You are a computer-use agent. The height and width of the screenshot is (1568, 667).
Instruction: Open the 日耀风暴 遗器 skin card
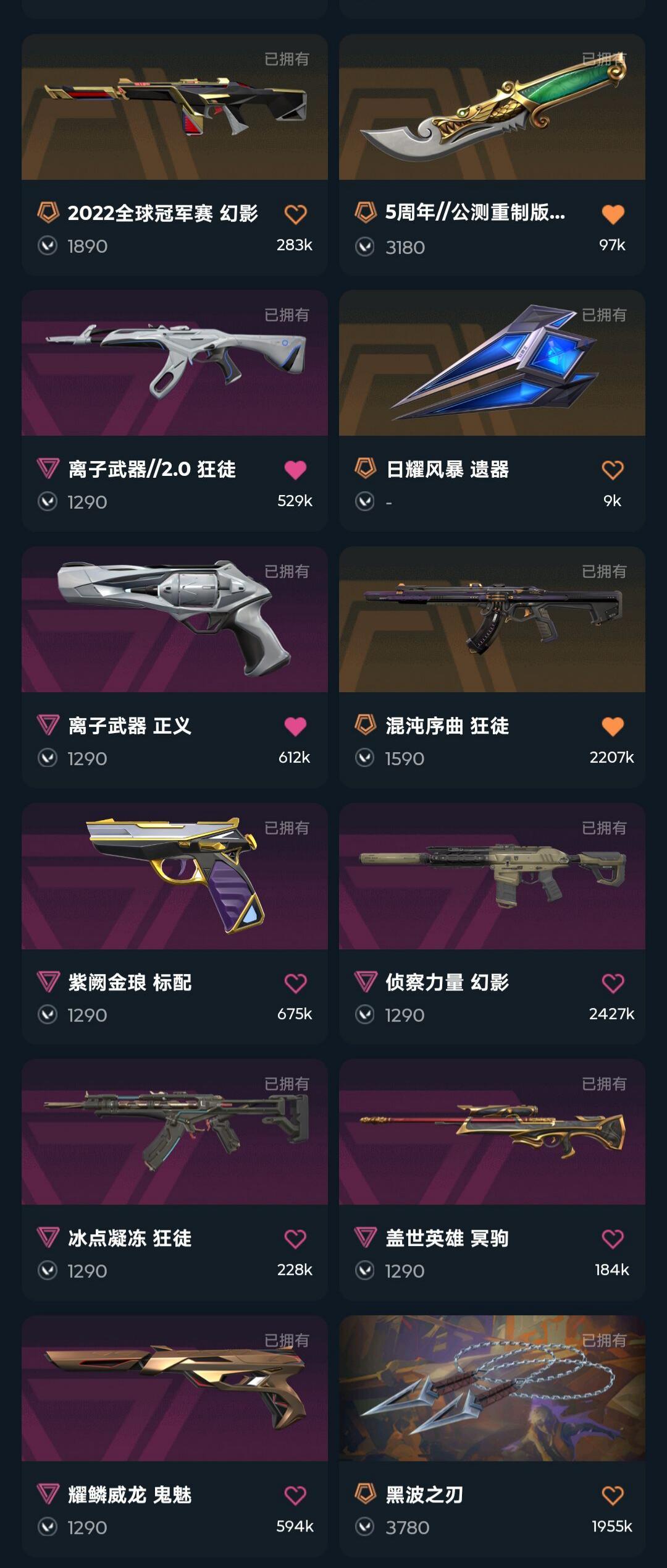(492, 363)
